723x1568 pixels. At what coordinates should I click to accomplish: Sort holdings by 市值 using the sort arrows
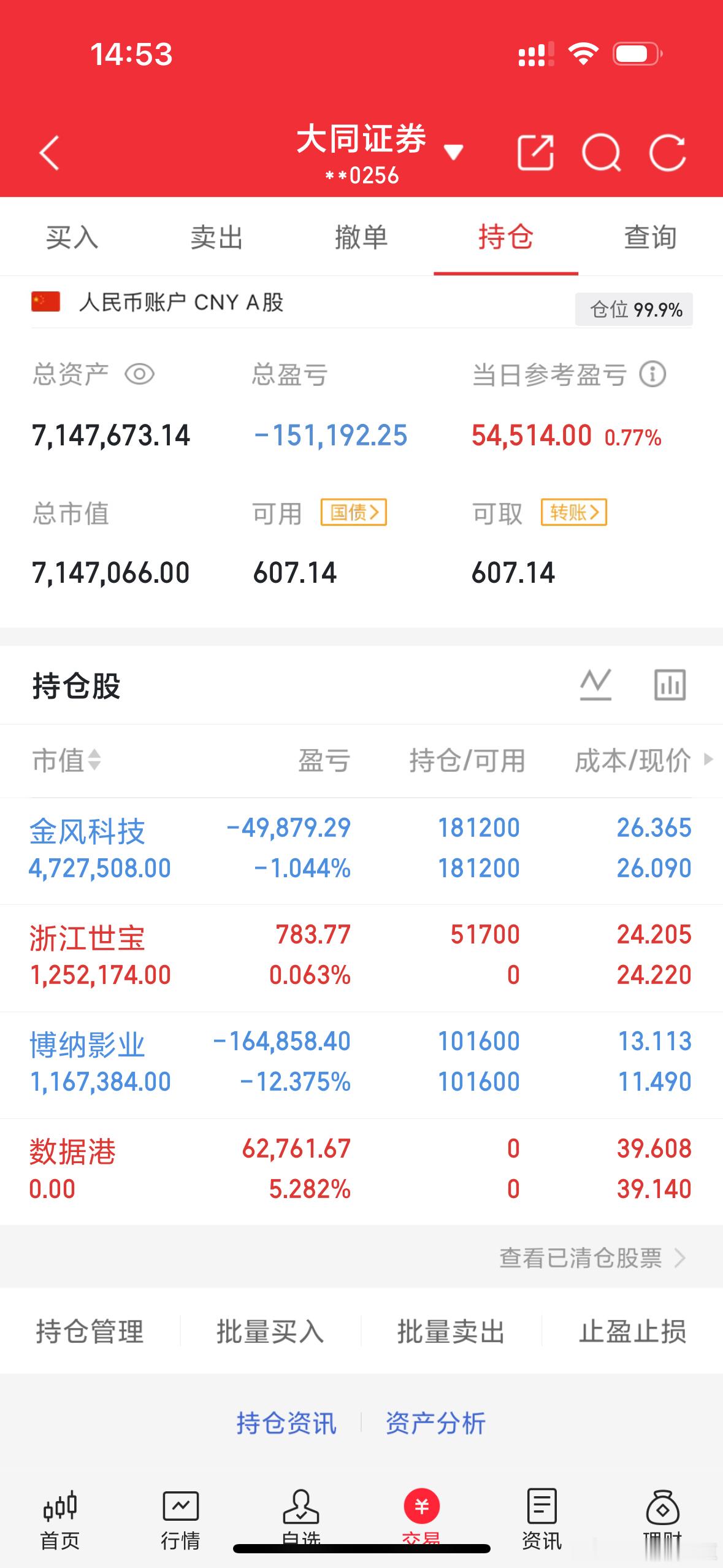tap(93, 761)
